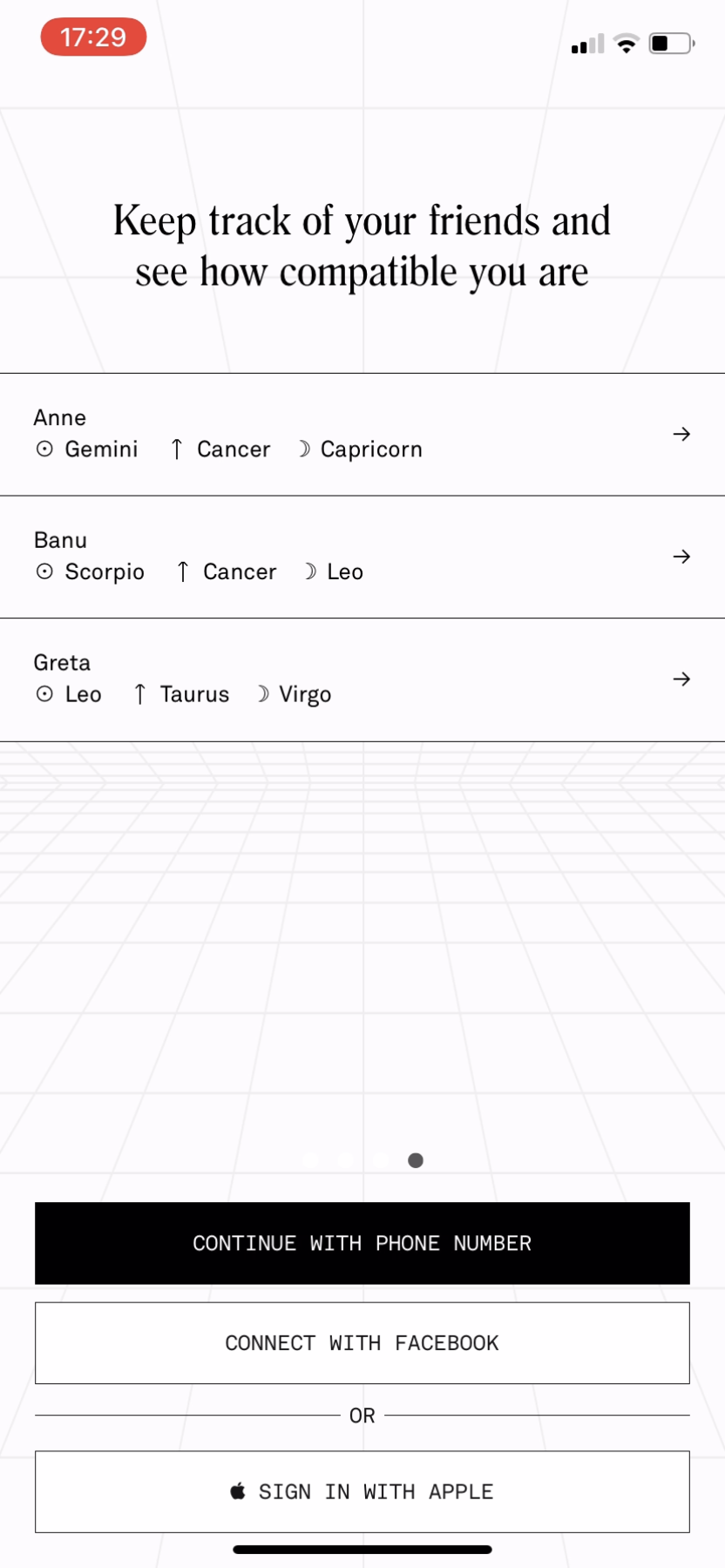Tap Connect with Facebook
Viewport: 725px width, 1568px height.
(x=362, y=1342)
